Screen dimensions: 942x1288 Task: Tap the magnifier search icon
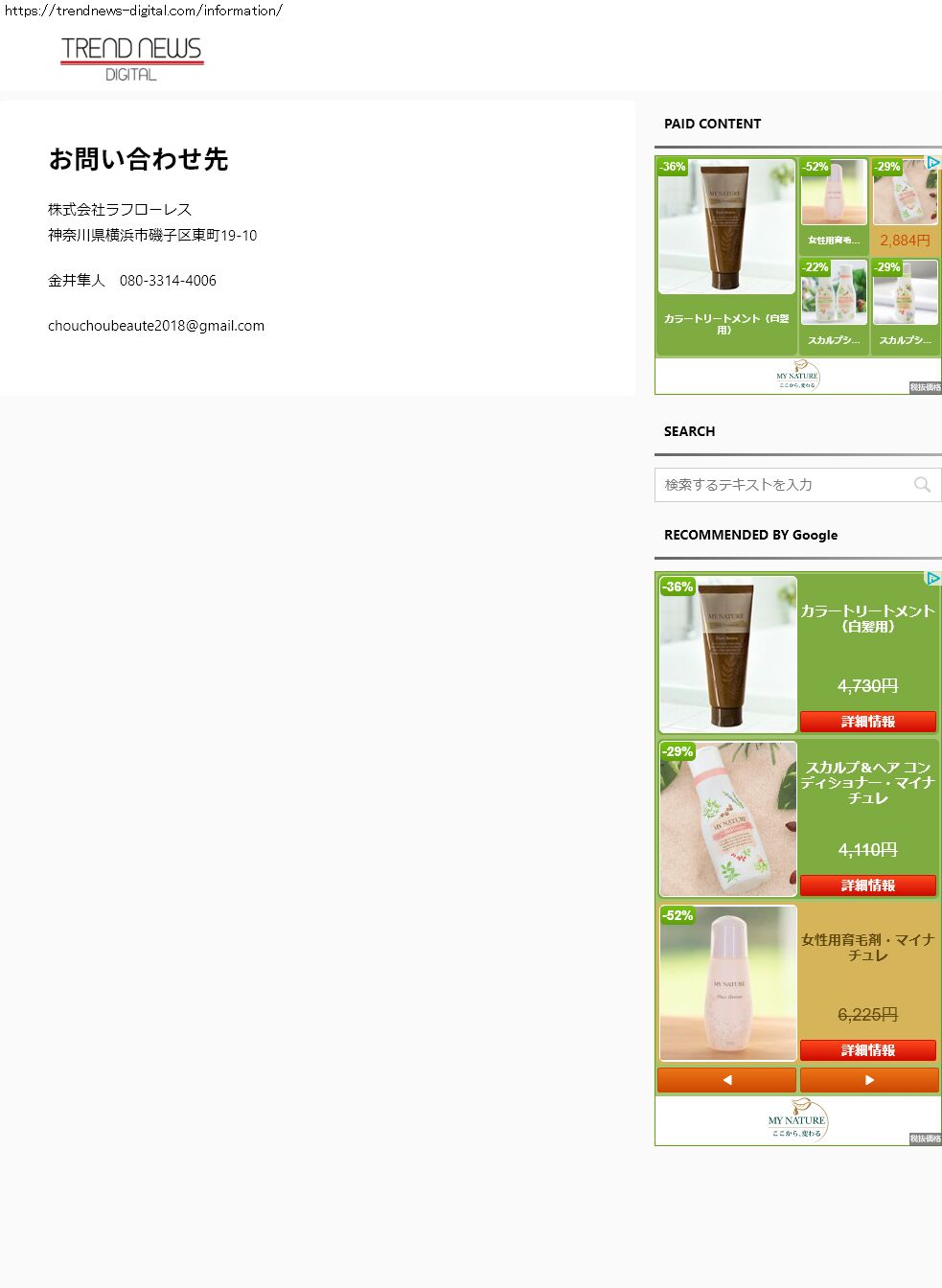[922, 485]
